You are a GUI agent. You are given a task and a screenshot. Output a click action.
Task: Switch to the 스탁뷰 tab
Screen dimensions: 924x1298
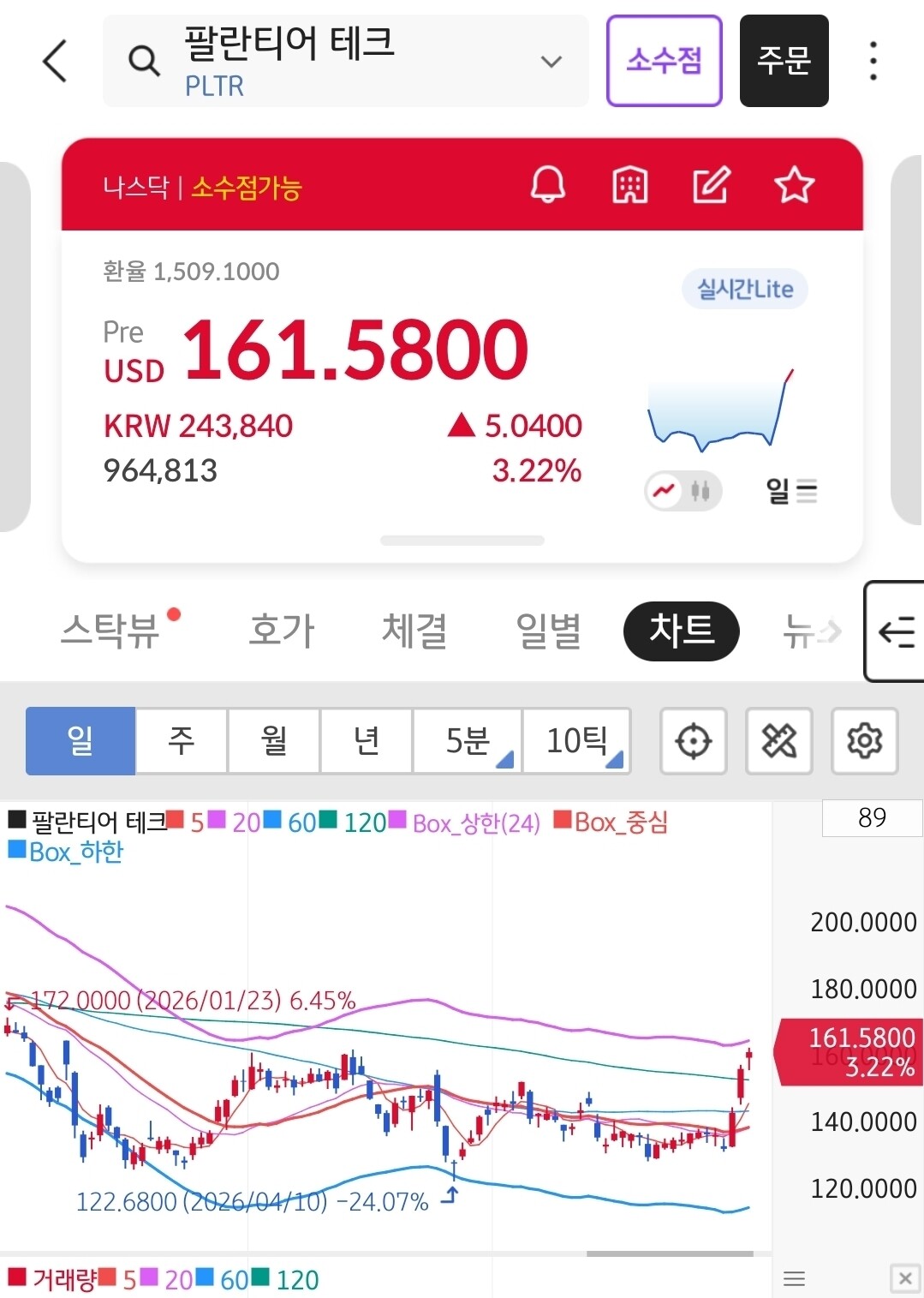point(110,631)
